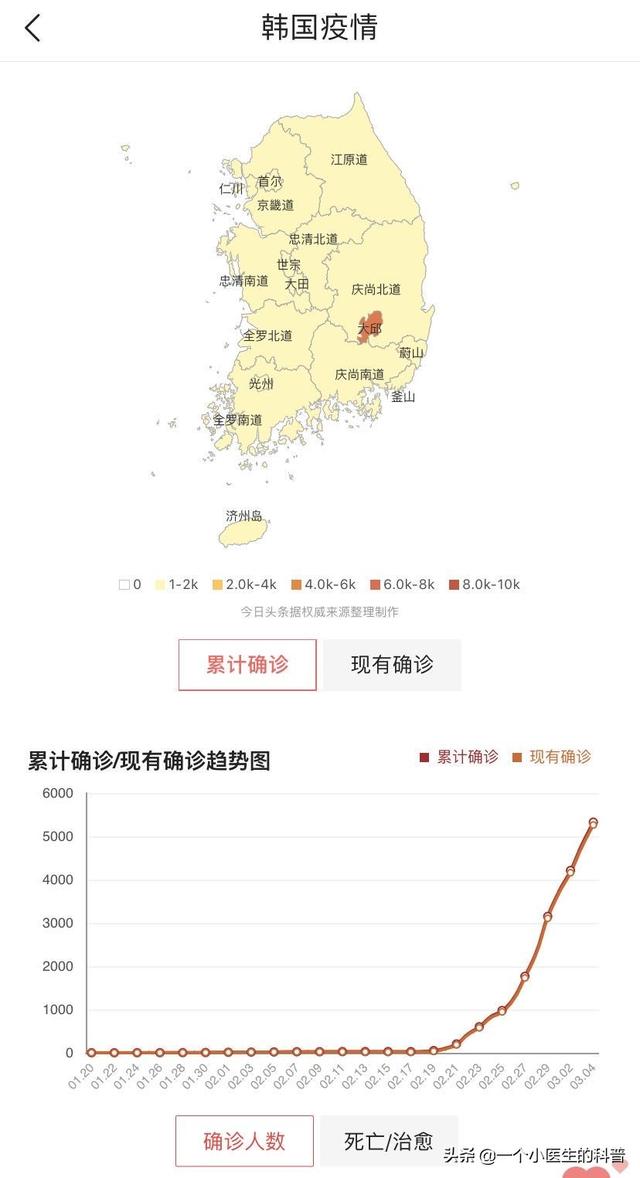Select the 累计确诊 map tab
The image size is (640, 1178).
click(x=247, y=665)
